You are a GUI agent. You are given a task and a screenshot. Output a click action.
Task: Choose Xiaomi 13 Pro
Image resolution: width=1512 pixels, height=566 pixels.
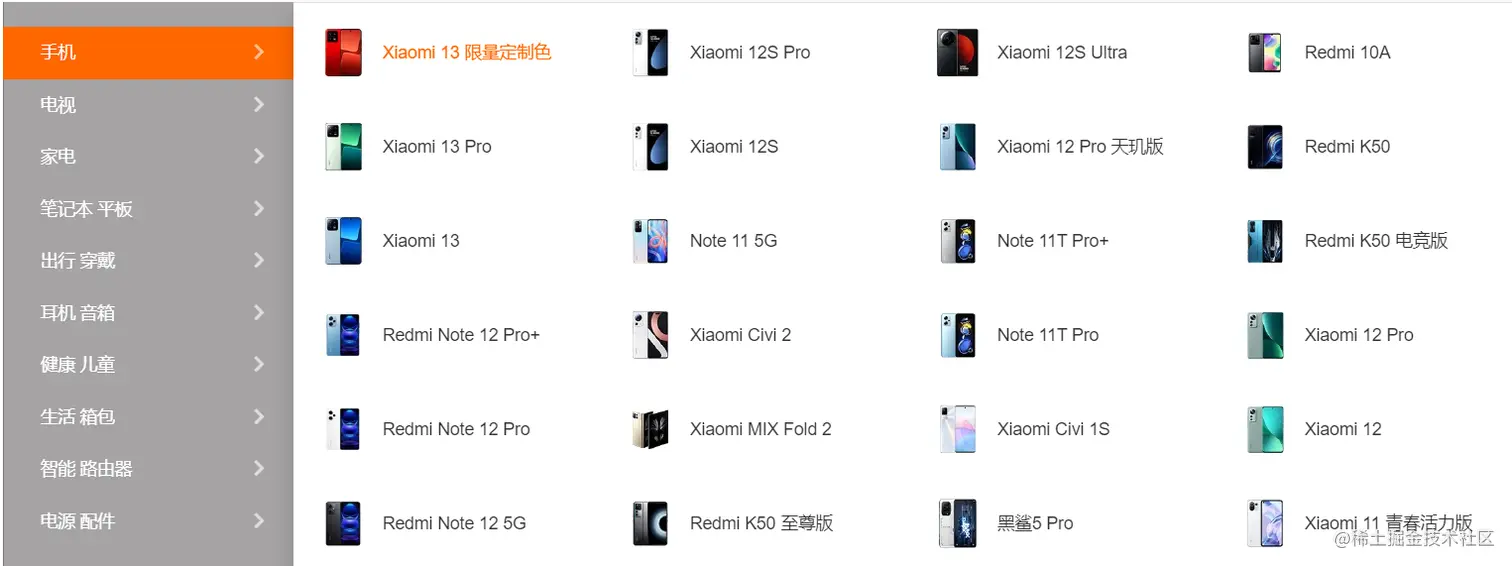(x=436, y=146)
